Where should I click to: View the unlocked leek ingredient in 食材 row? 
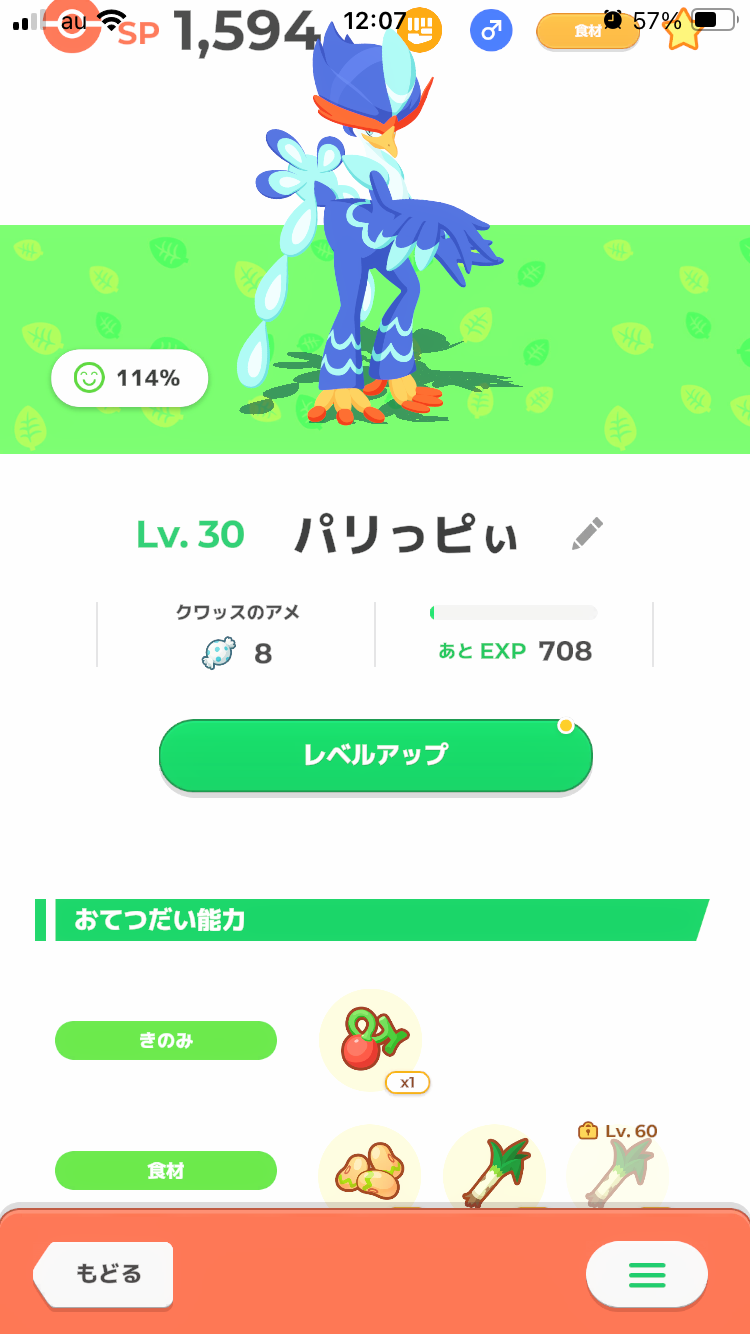point(494,1168)
